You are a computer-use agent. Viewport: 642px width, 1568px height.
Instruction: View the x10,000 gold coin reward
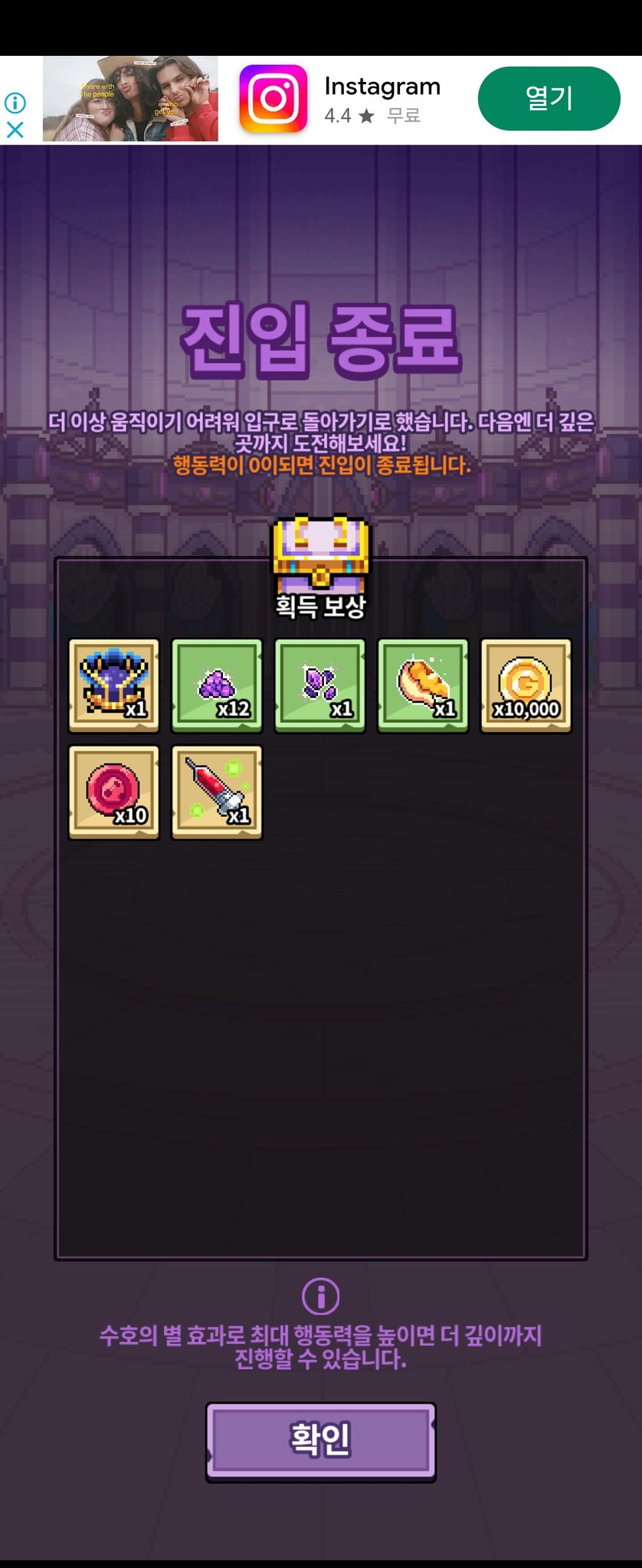(526, 685)
